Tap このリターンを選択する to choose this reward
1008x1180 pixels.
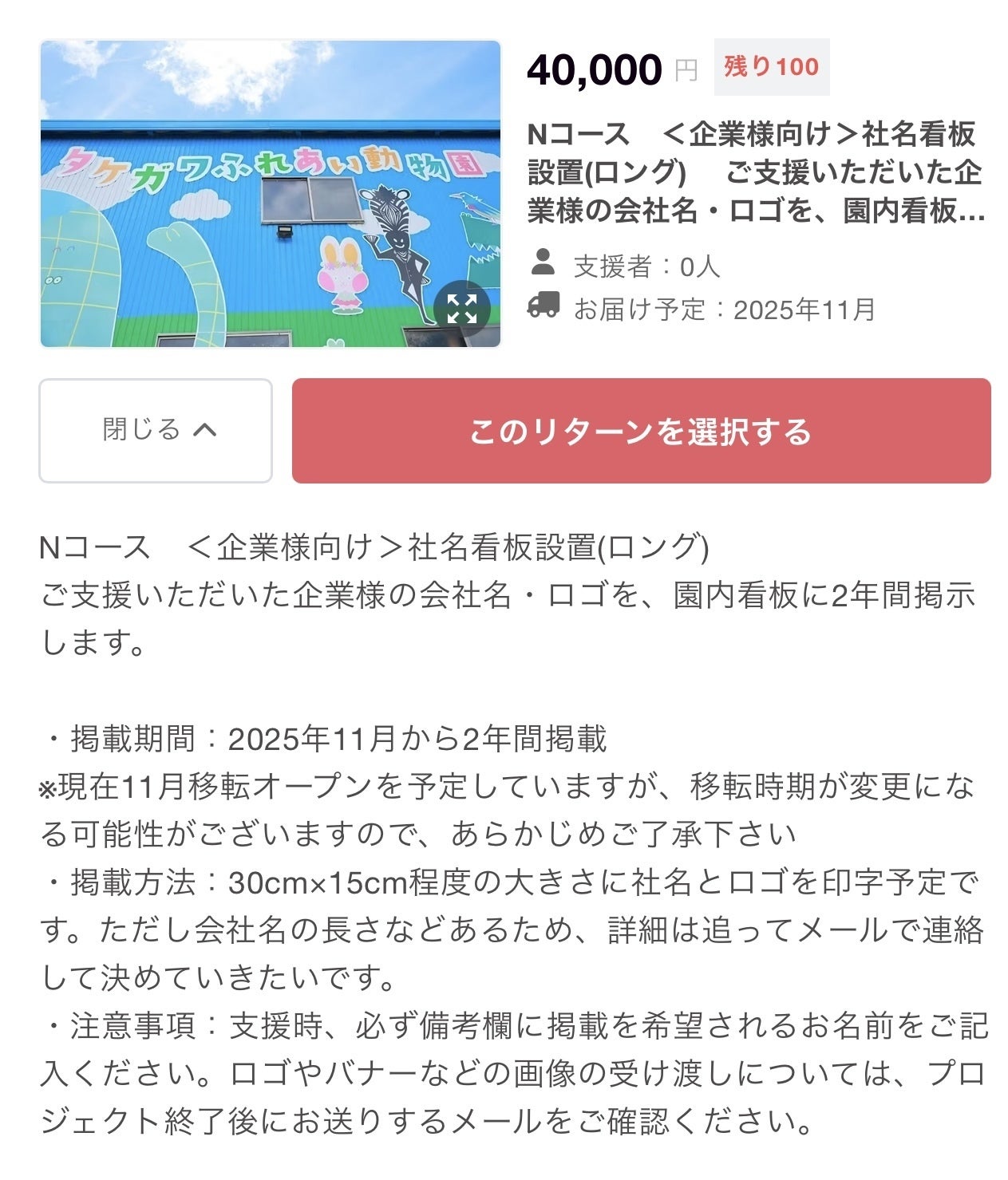click(641, 431)
